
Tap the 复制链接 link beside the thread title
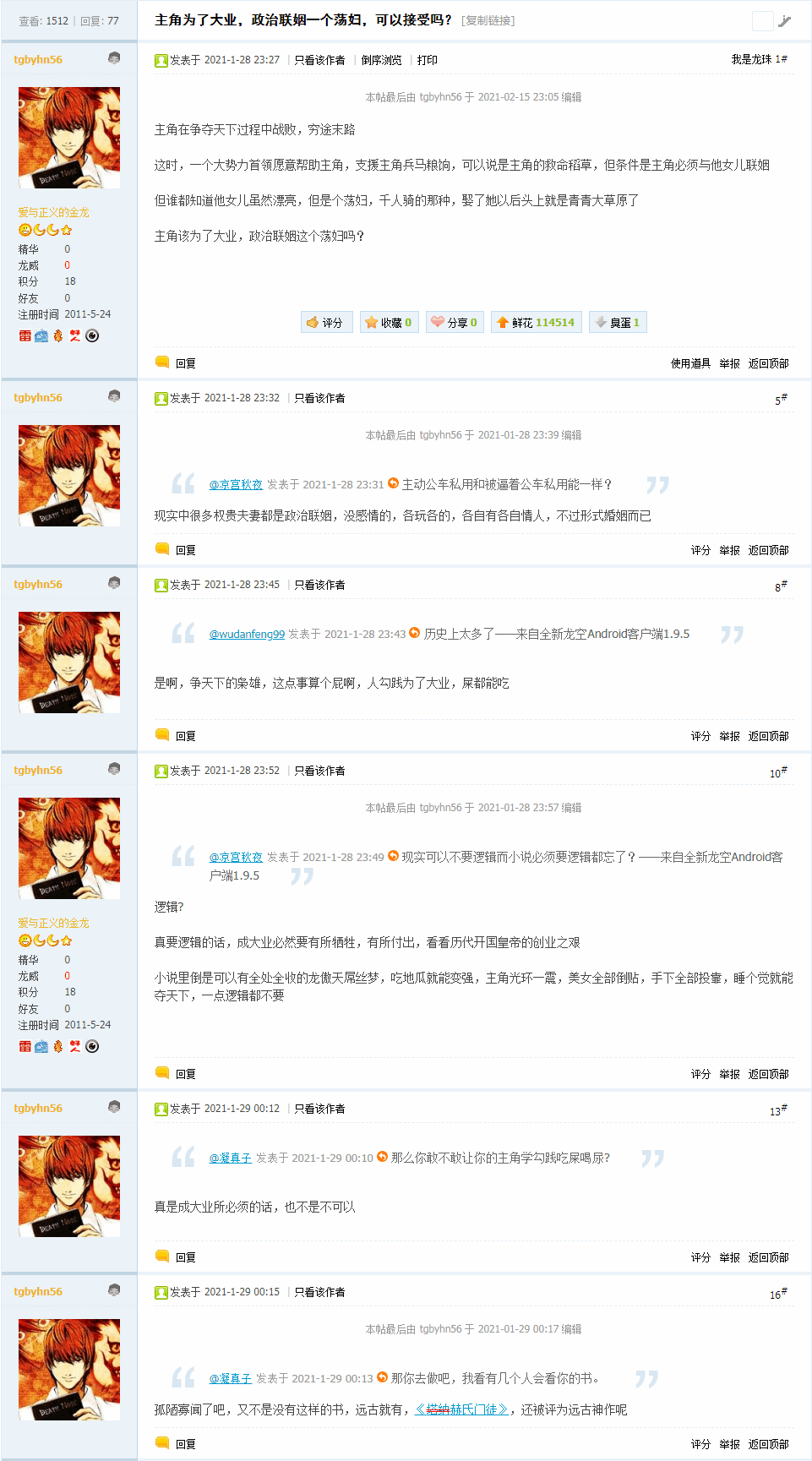tap(488, 20)
